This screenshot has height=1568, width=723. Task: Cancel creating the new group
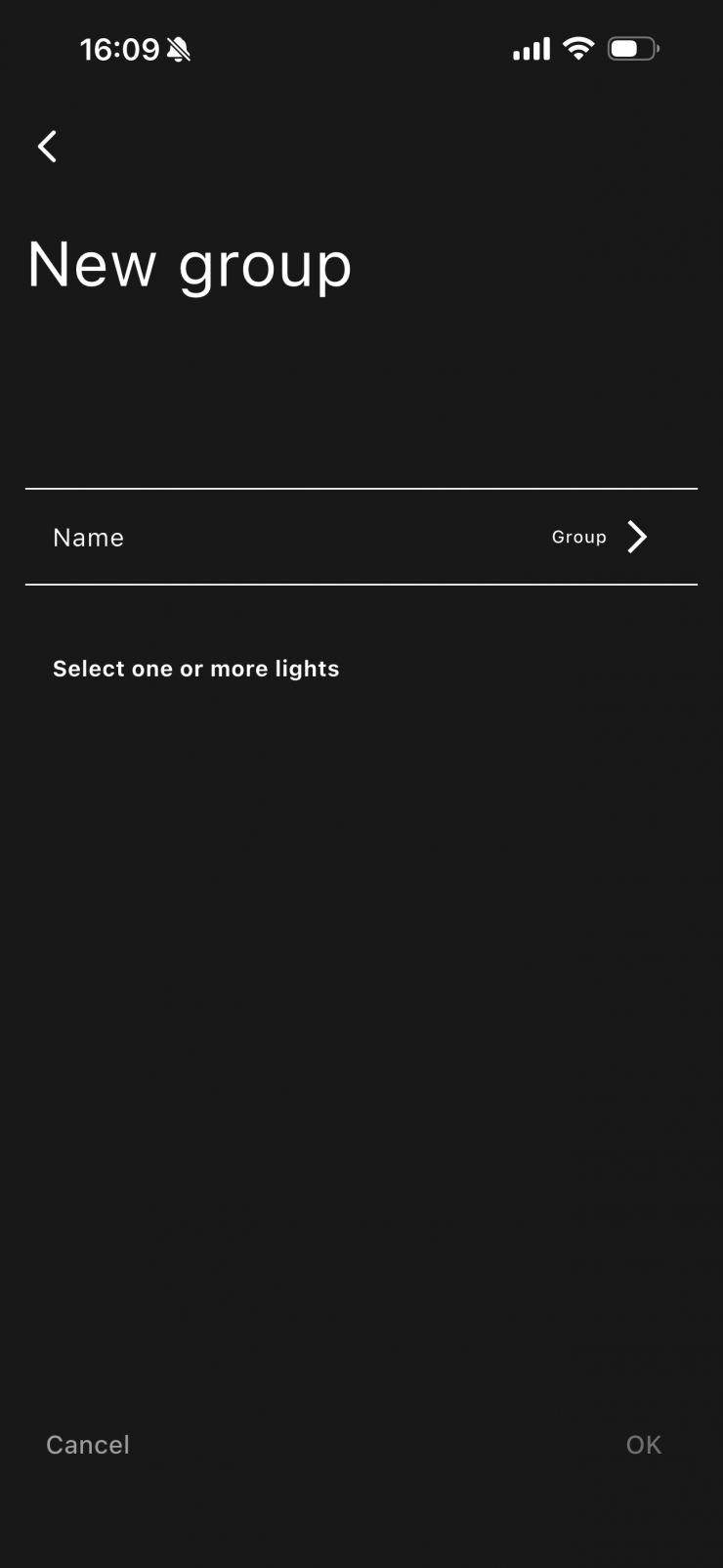[88, 1445]
